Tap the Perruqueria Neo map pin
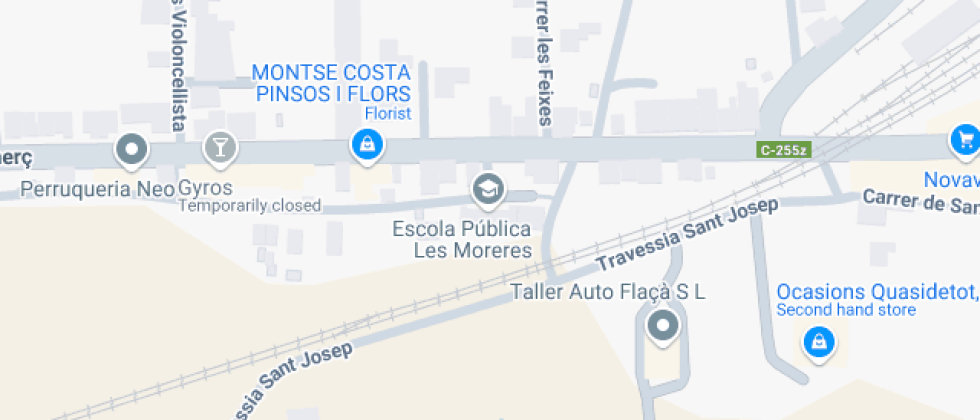The width and height of the screenshot is (980, 420). (x=132, y=151)
